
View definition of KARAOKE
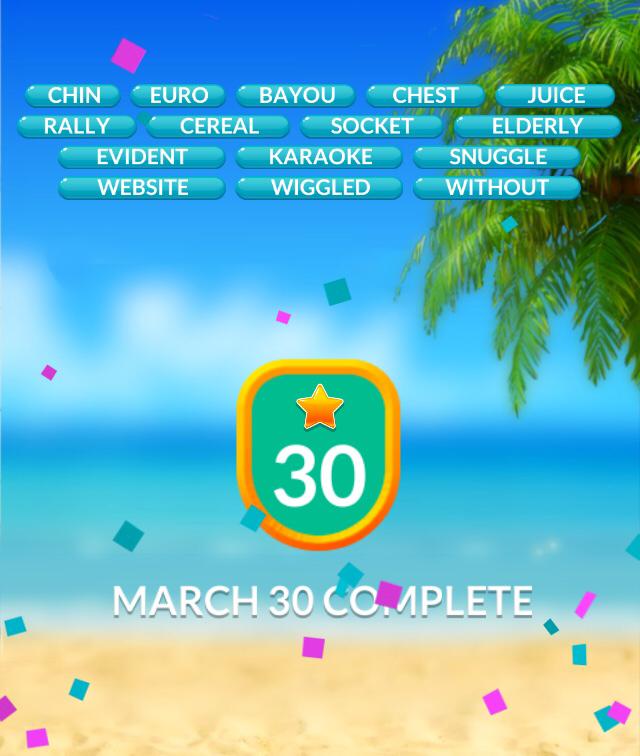[x=320, y=157]
